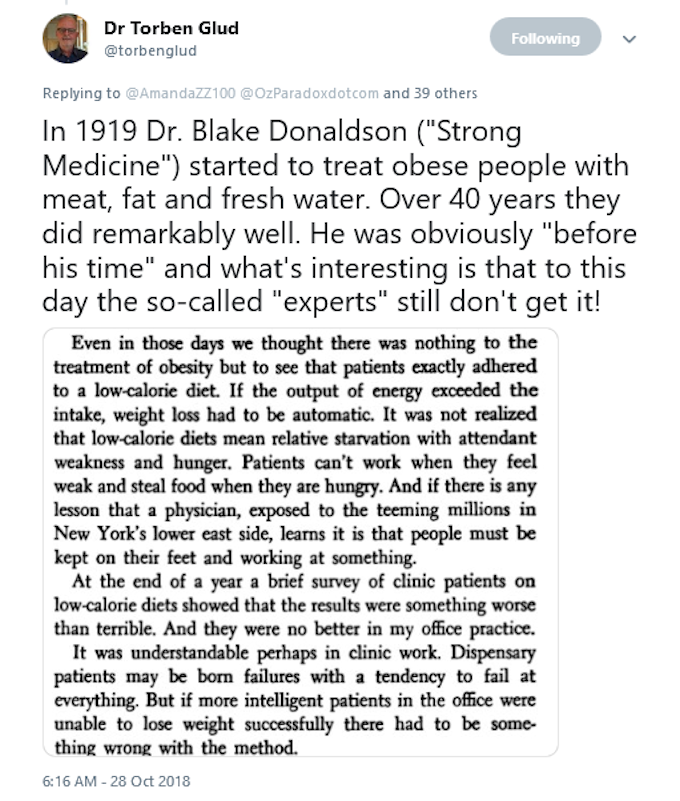Open the 6:16 AM - 28 Oct 2018 timestamp
The image size is (680, 801).
[116, 781]
